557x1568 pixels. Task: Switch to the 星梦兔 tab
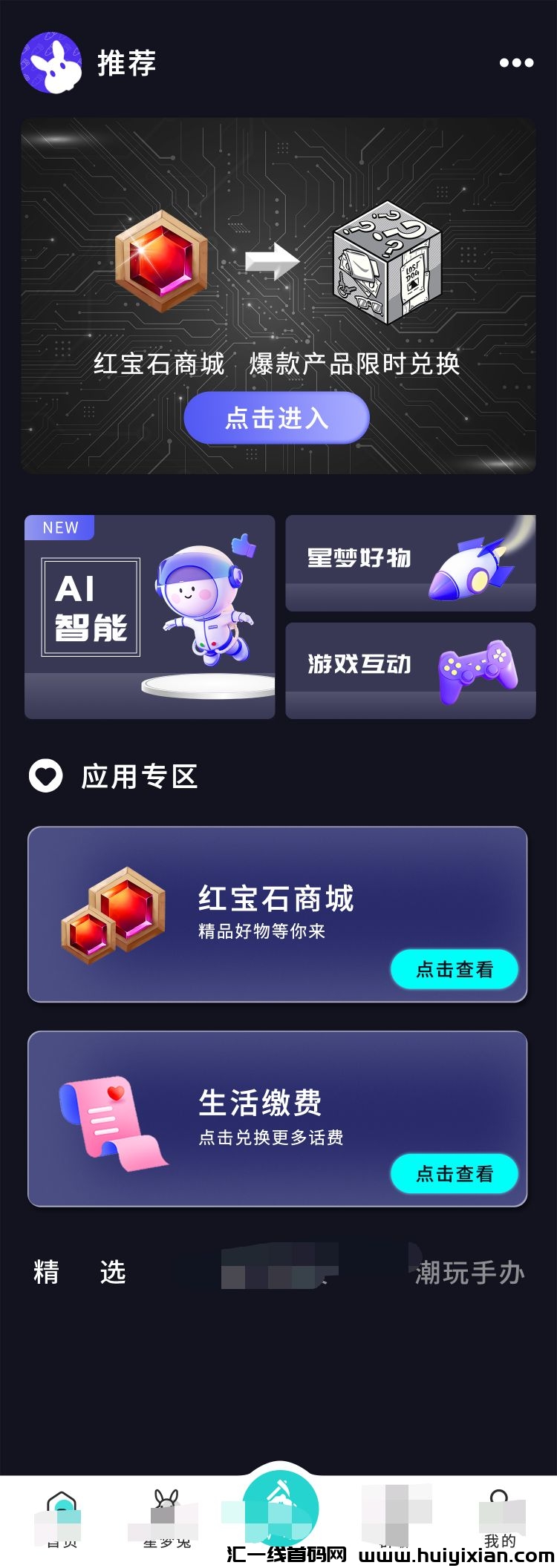tap(166, 1521)
